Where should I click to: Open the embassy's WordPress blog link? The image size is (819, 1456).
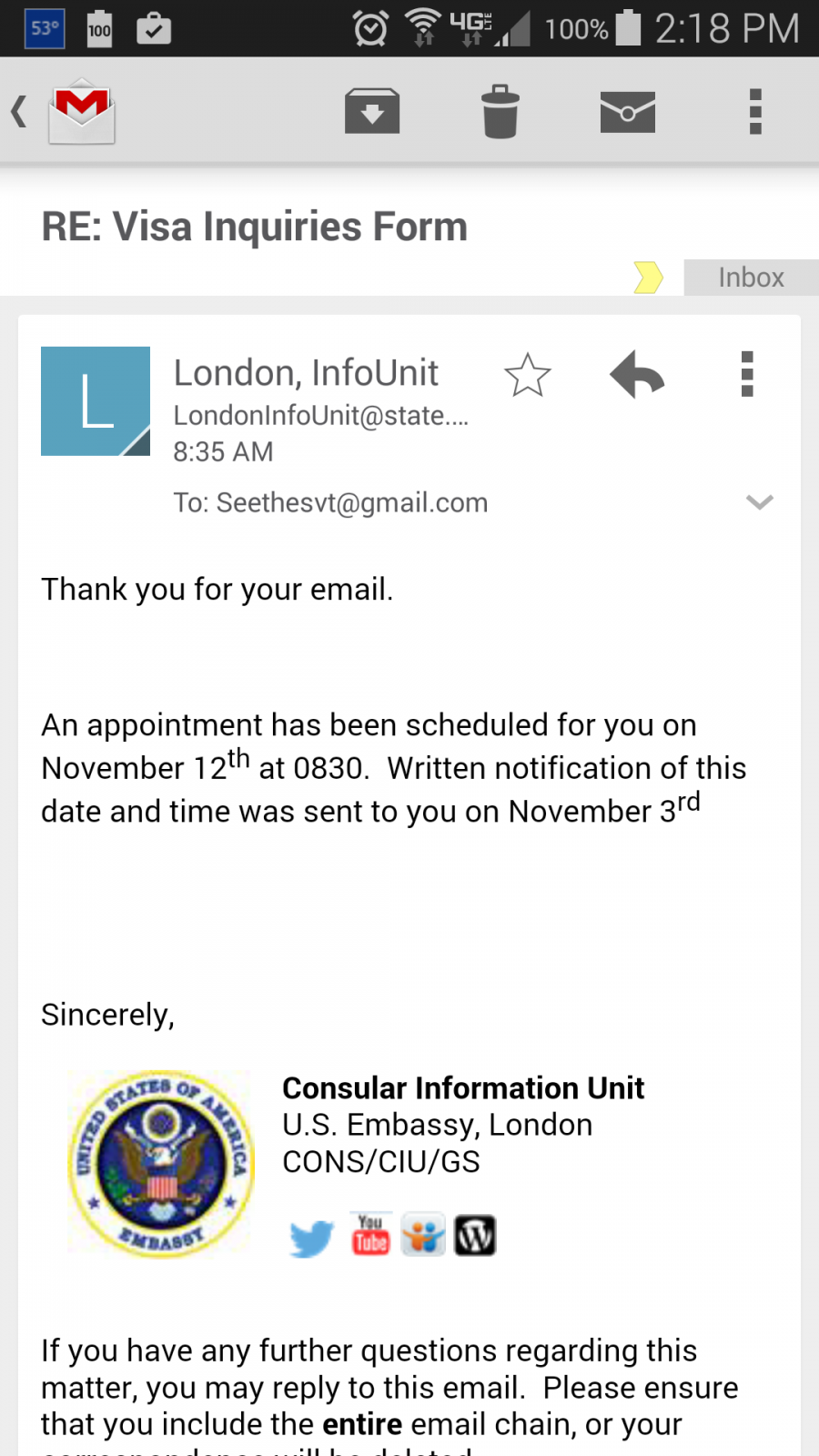pos(475,1235)
